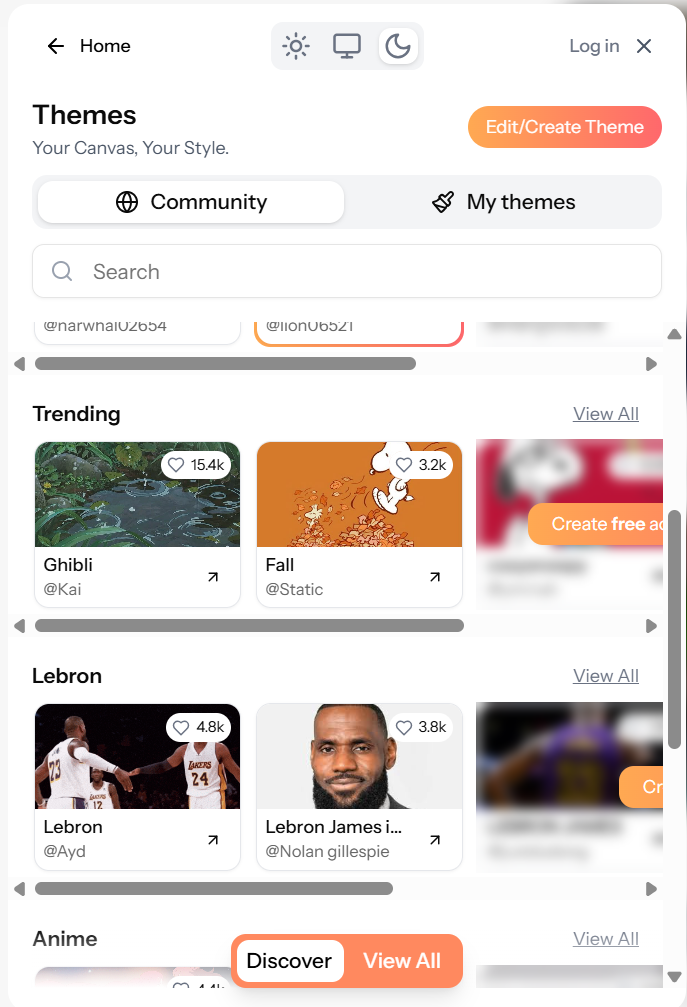Select system display mode monitor icon
The width and height of the screenshot is (687, 1007).
(x=347, y=46)
